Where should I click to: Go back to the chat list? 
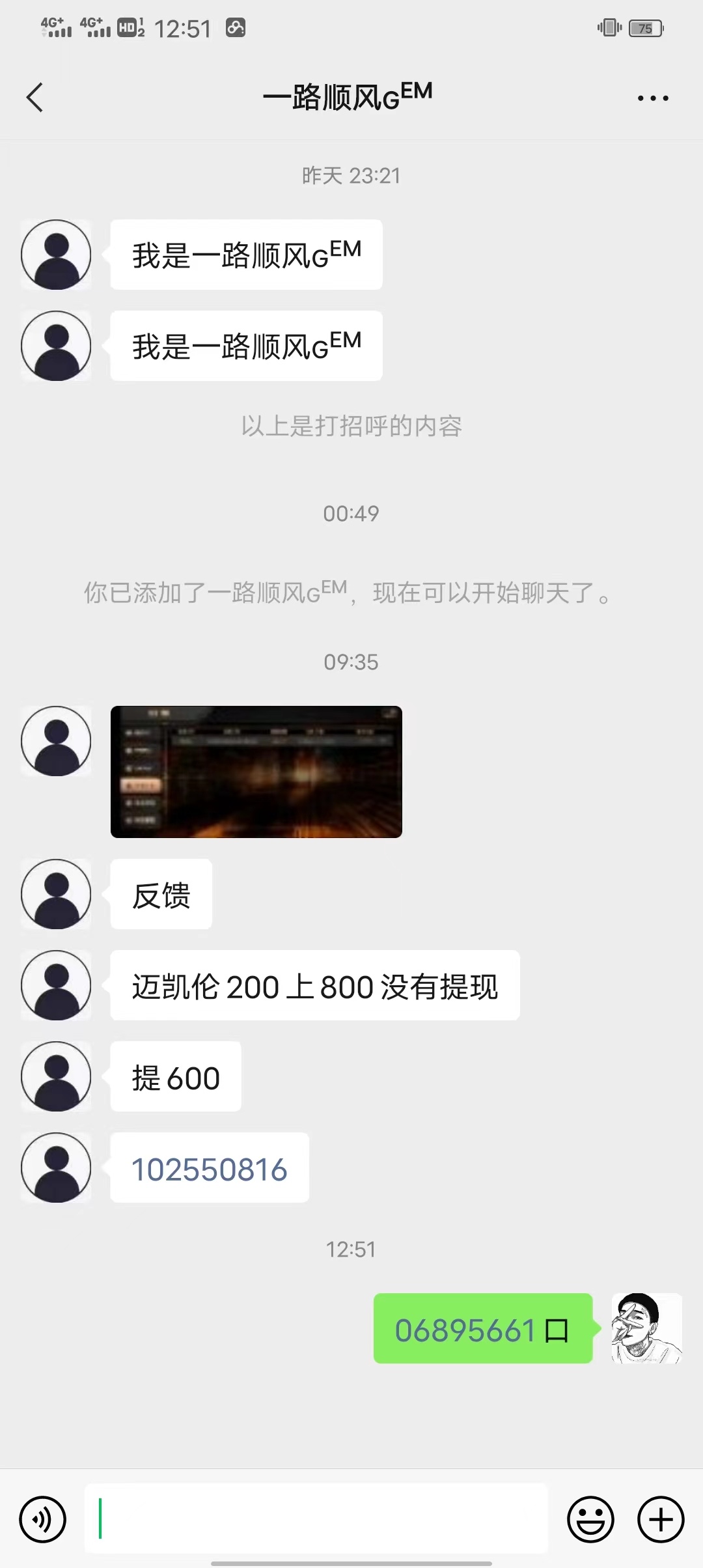pos(35,98)
